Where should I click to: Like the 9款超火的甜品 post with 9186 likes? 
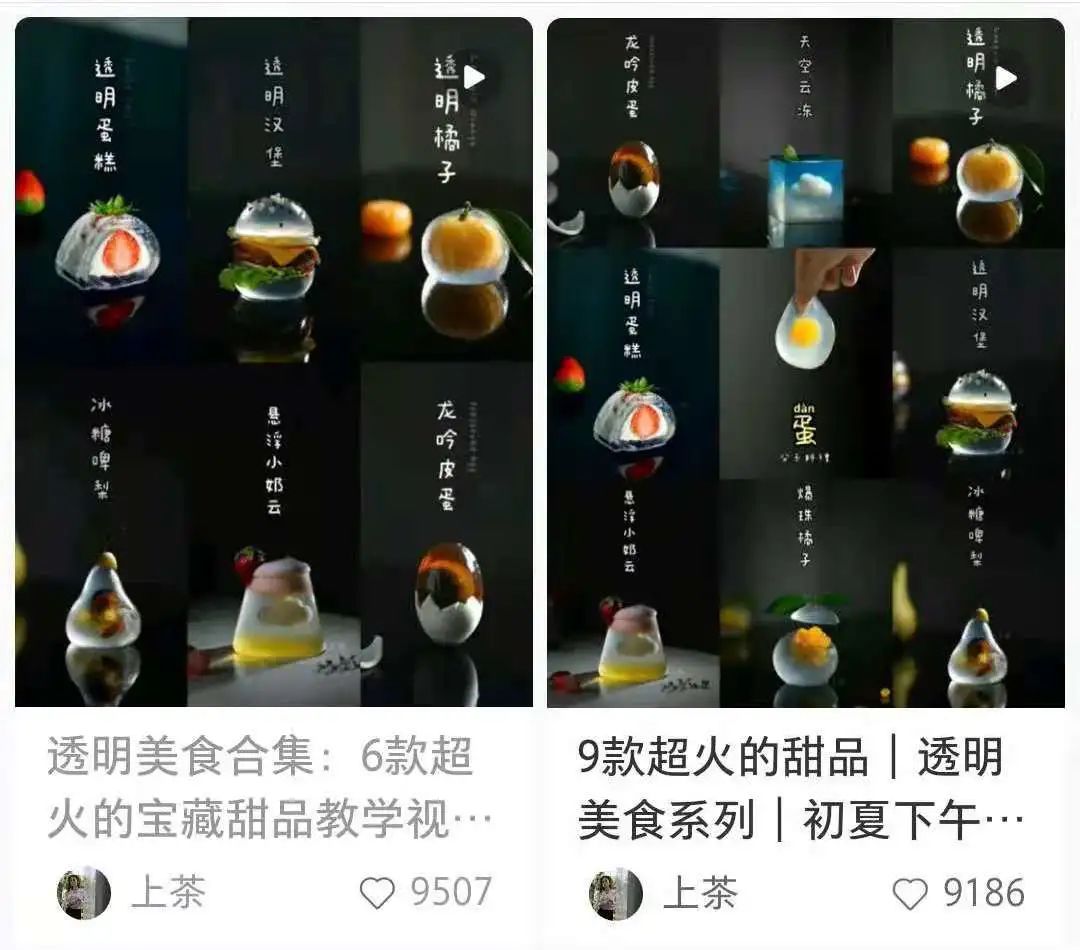tap(909, 893)
